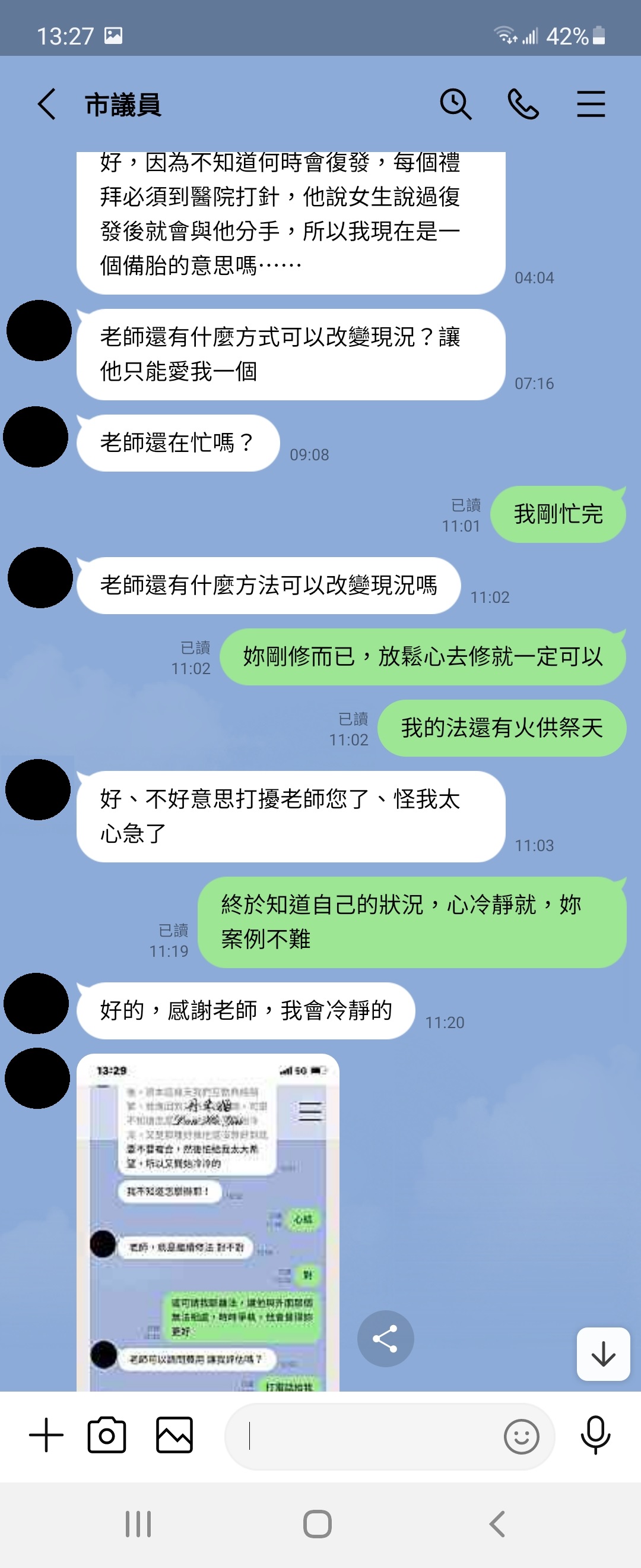Jump to the latest messages
641x1568 pixels.
[602, 1354]
